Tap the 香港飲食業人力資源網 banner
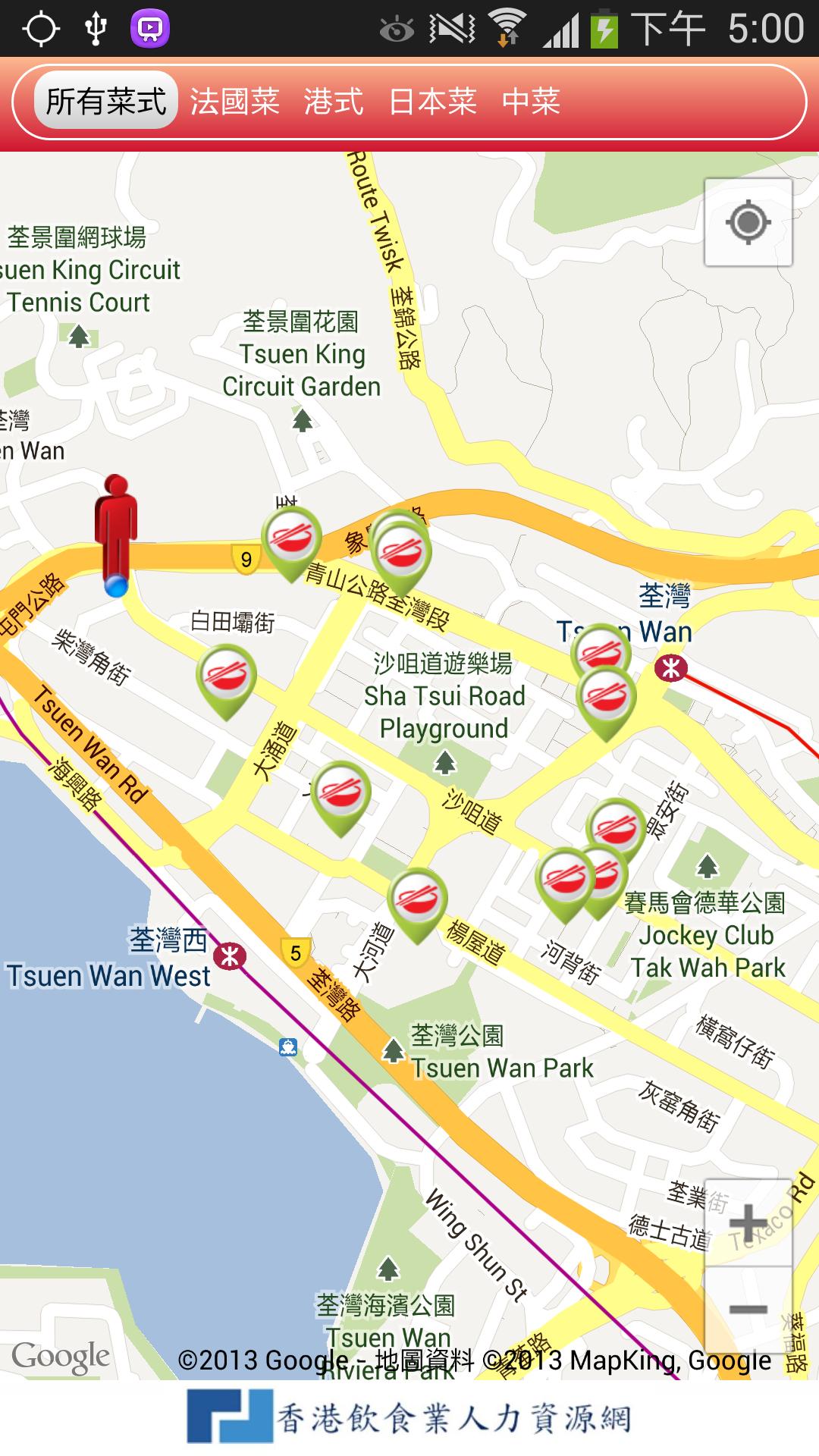This screenshot has height=1456, width=819. point(409,1417)
